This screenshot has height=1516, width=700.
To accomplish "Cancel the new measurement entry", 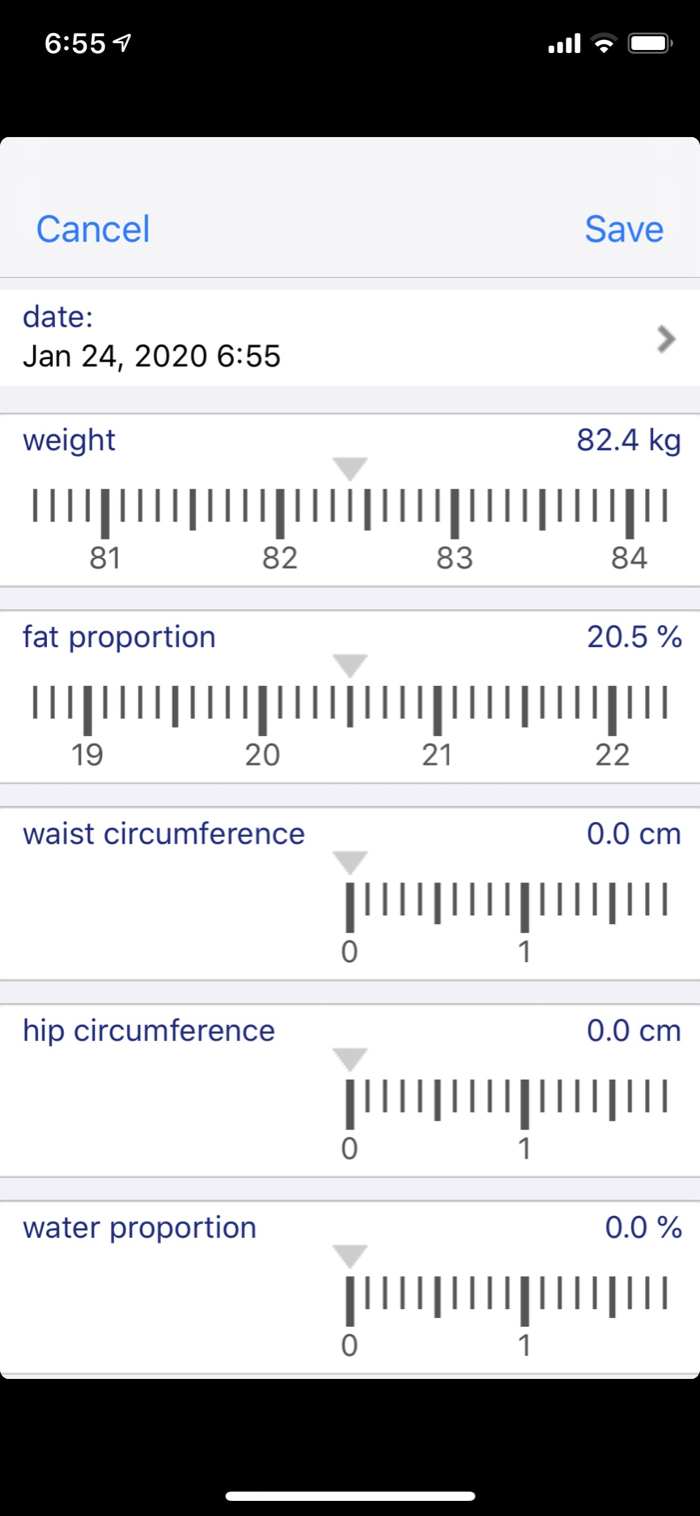I will click(x=93, y=229).
